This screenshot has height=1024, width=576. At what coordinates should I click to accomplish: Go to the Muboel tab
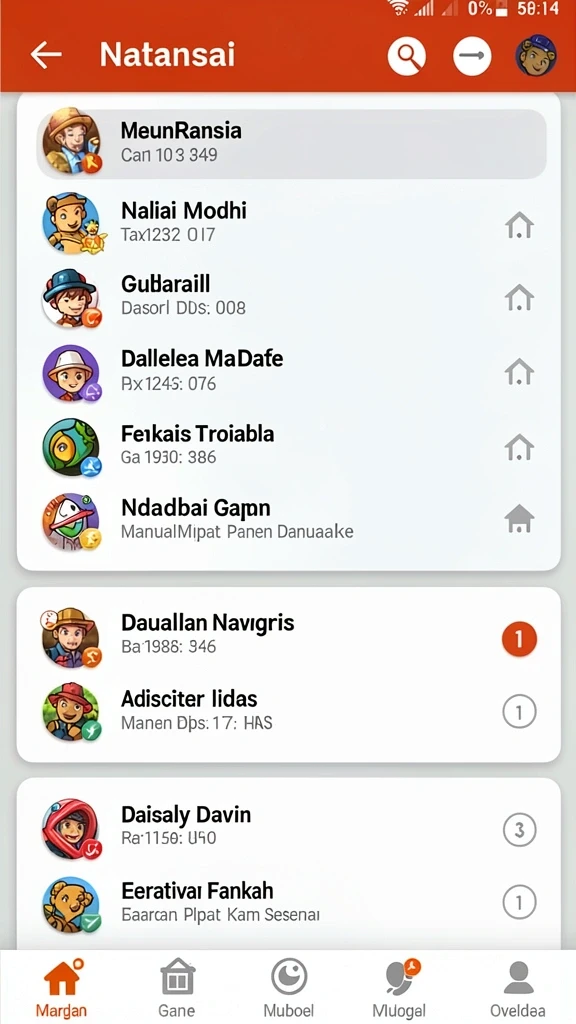click(x=289, y=988)
